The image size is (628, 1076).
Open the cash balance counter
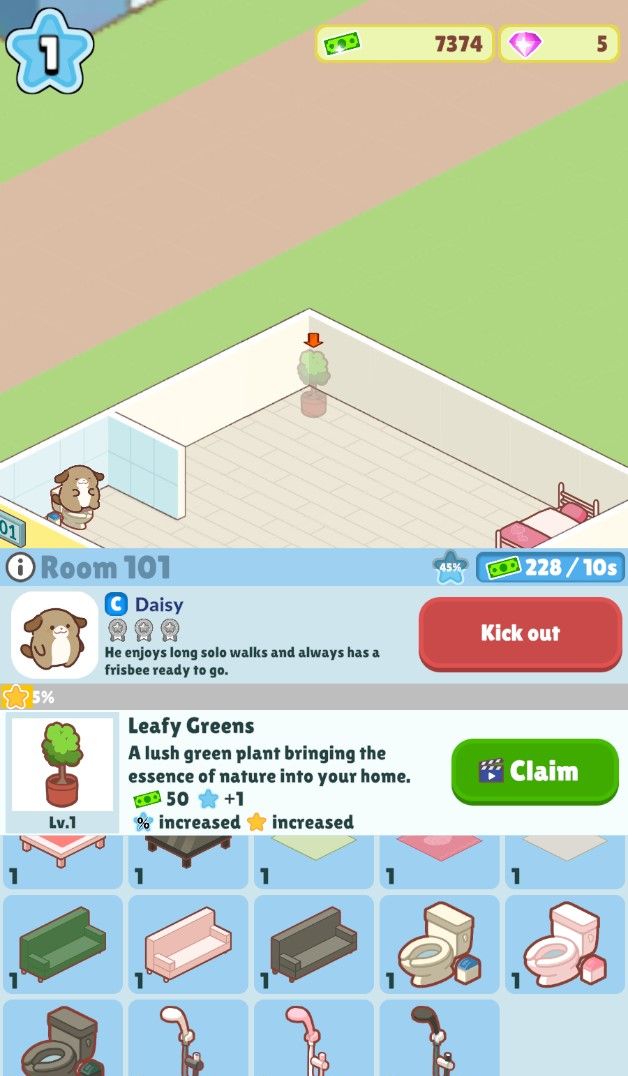[x=405, y=44]
